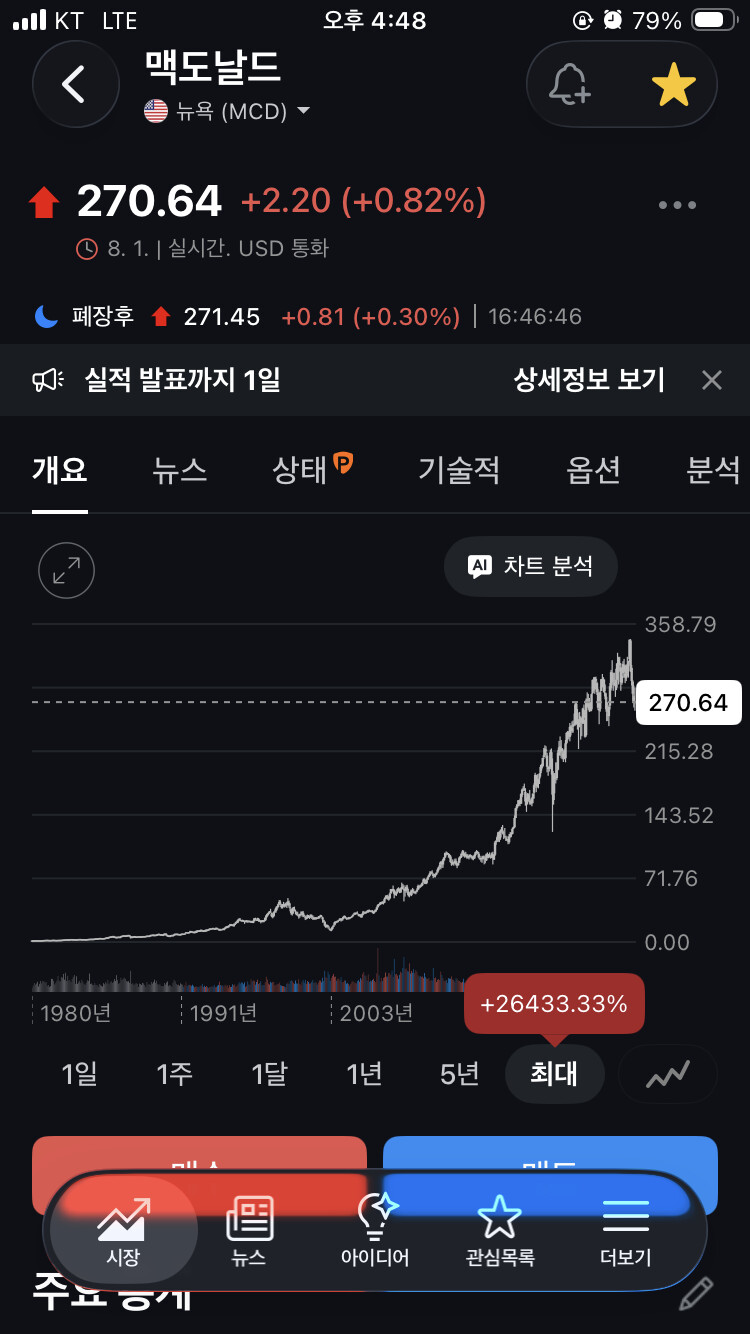Open the 기술적 tab

(459, 470)
